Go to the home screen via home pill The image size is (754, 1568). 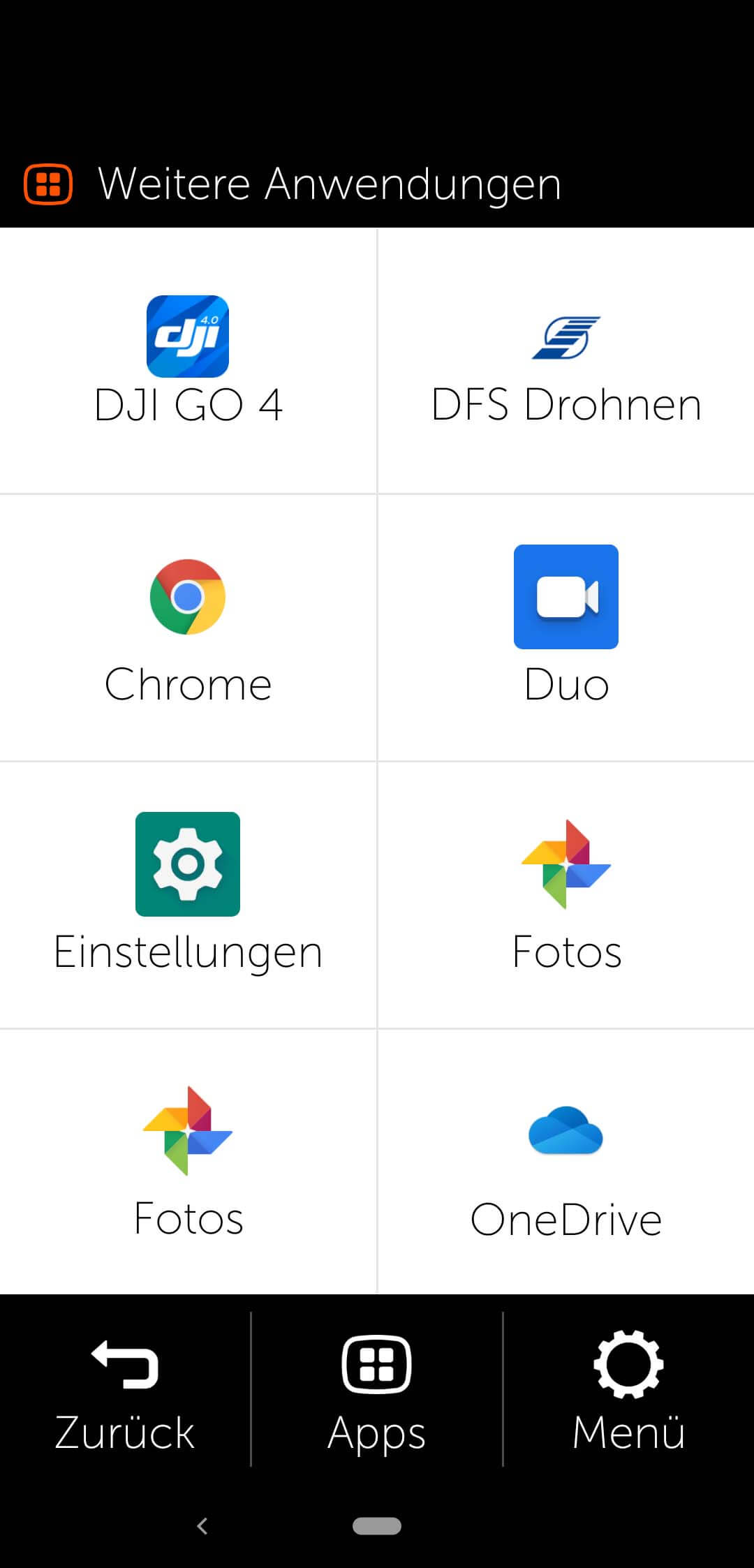(x=377, y=1526)
